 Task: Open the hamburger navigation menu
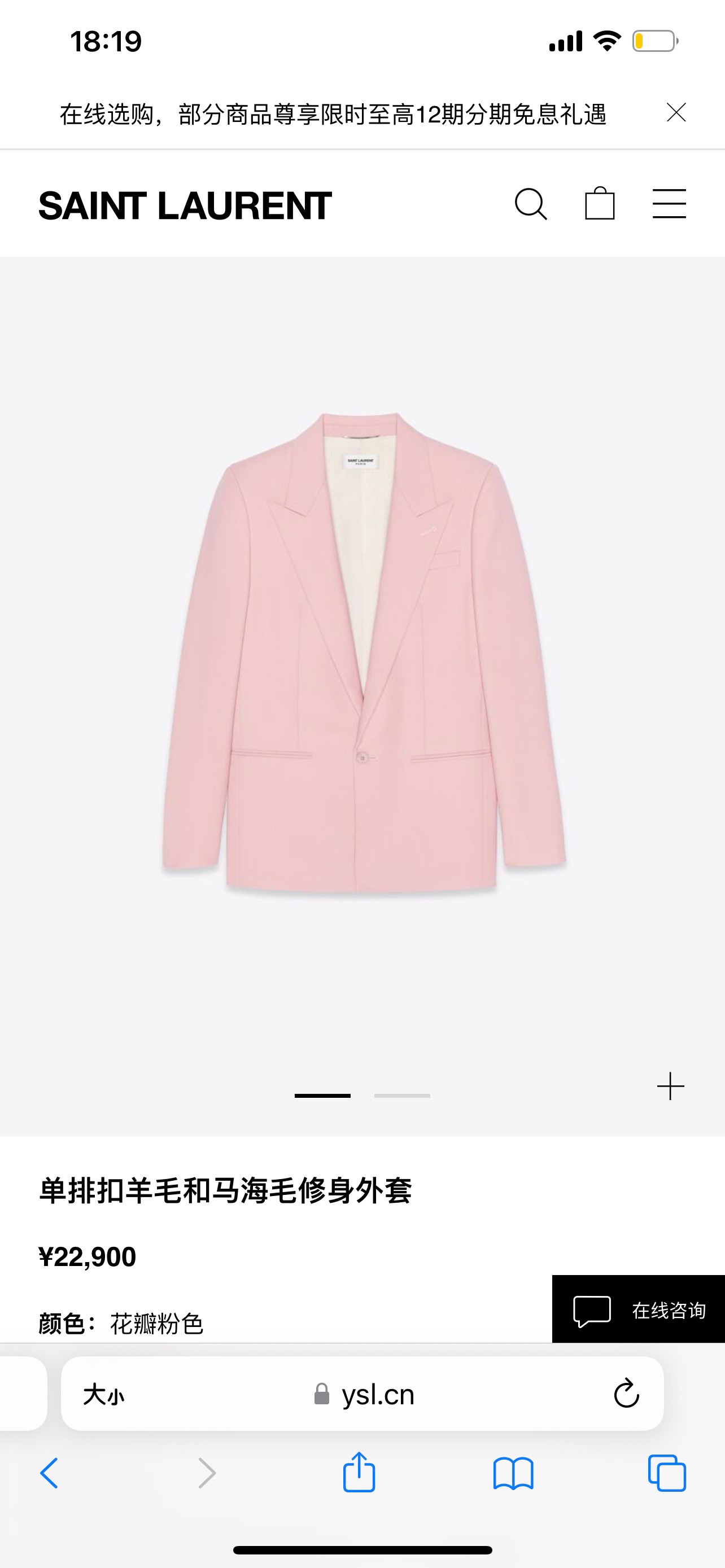pos(669,203)
